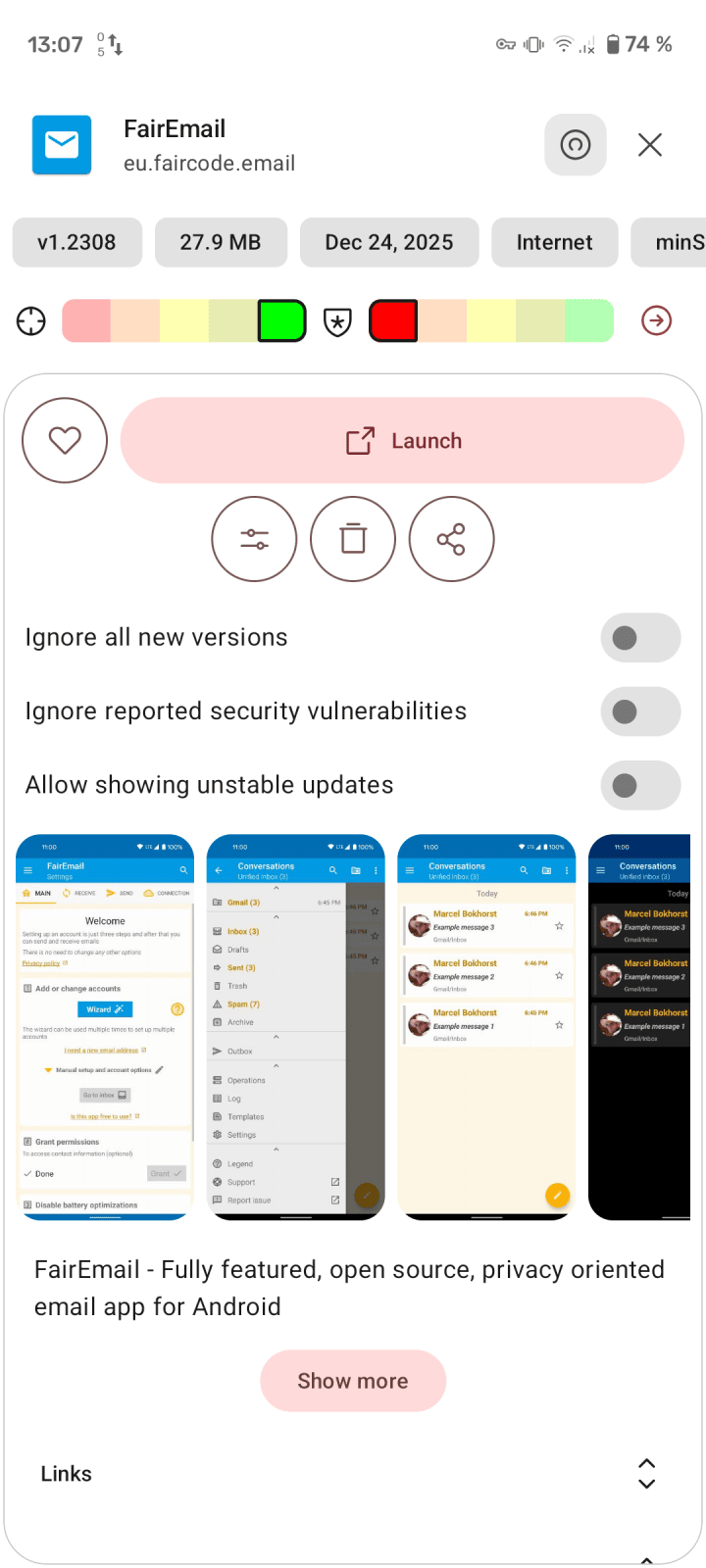Add FairEmail to favorites with heart
The height and width of the screenshot is (1568, 706).
tap(65, 440)
